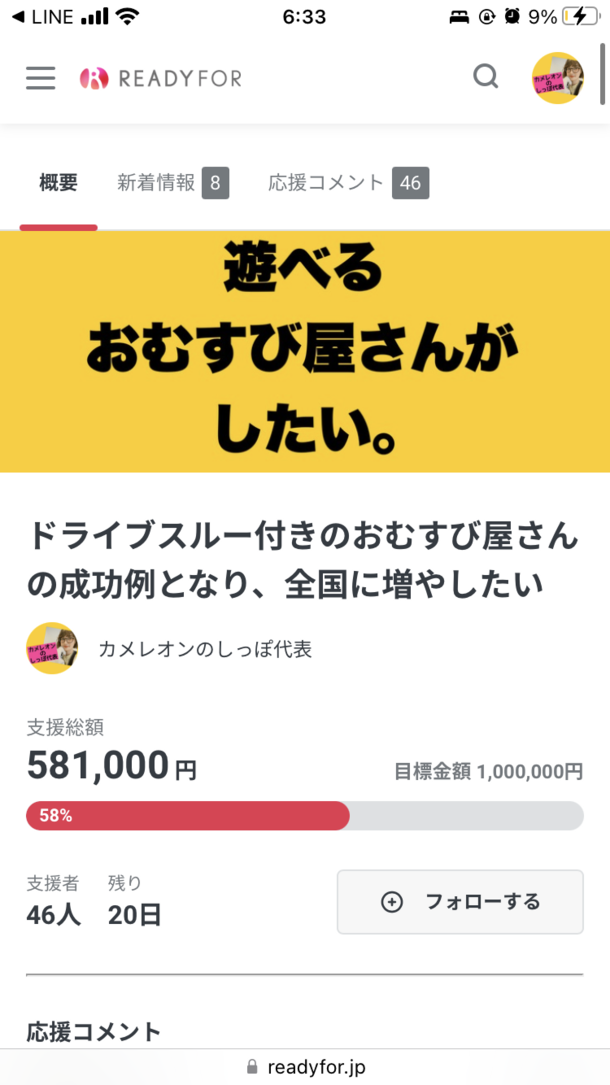Switch to the 概要 tab
Viewport: 610px width, 1085px height.
coord(58,183)
